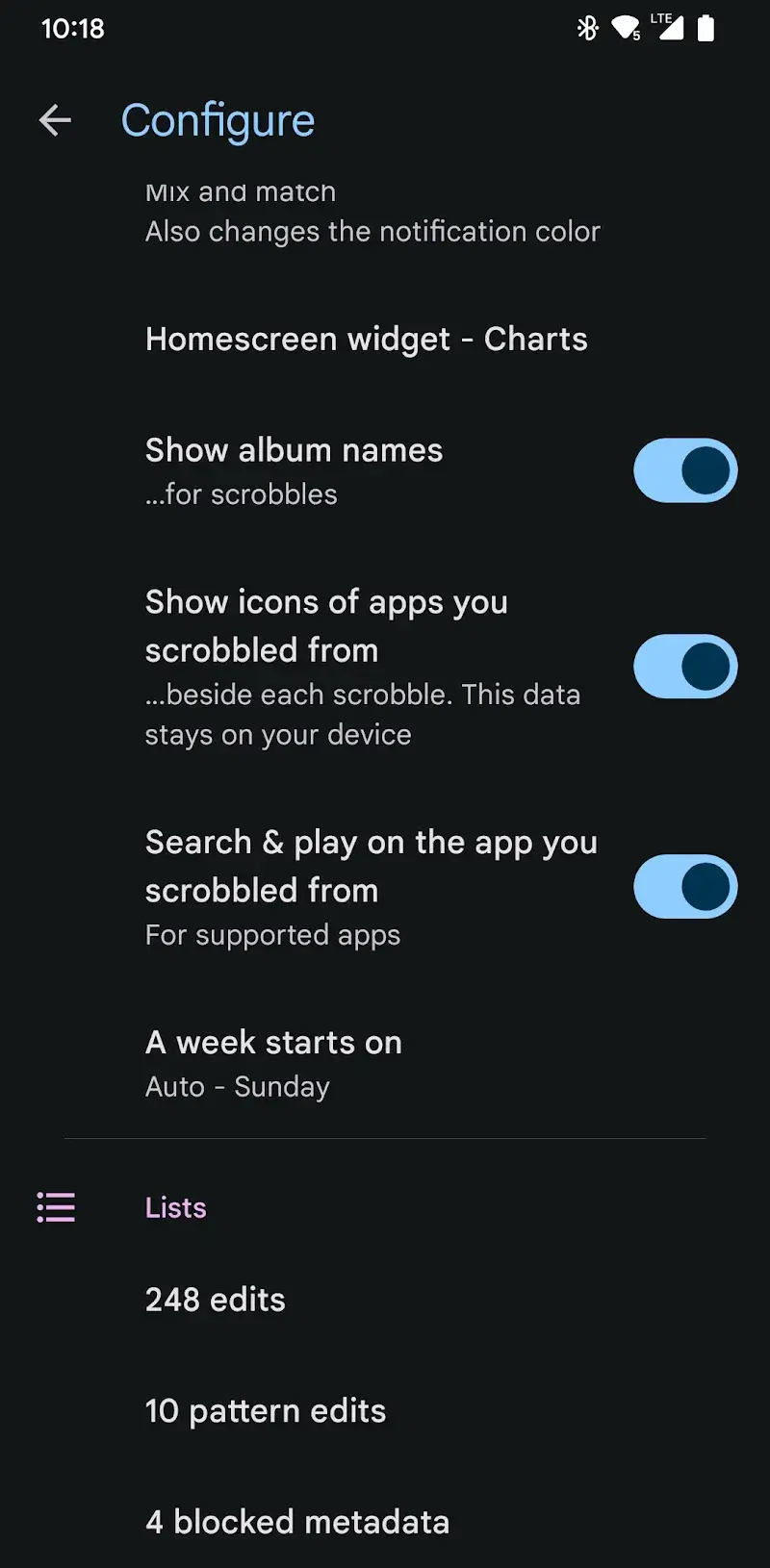Open the 4 blocked metadata entries

click(296, 1522)
